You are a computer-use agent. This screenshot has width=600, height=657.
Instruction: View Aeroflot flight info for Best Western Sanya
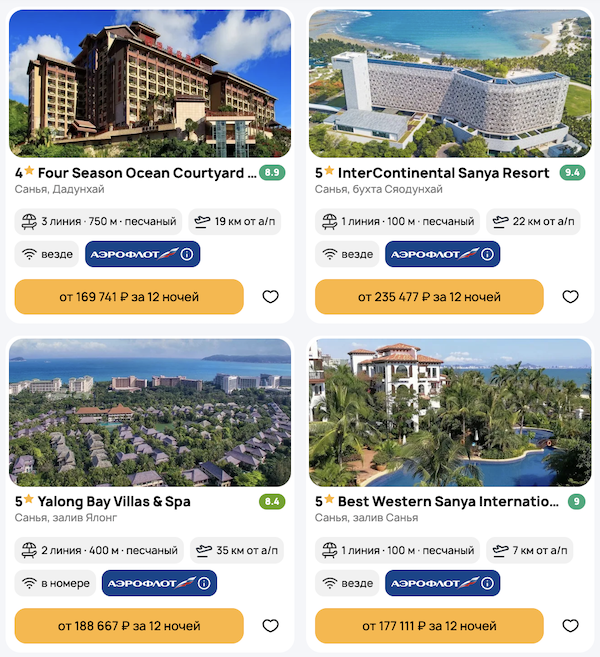(487, 583)
